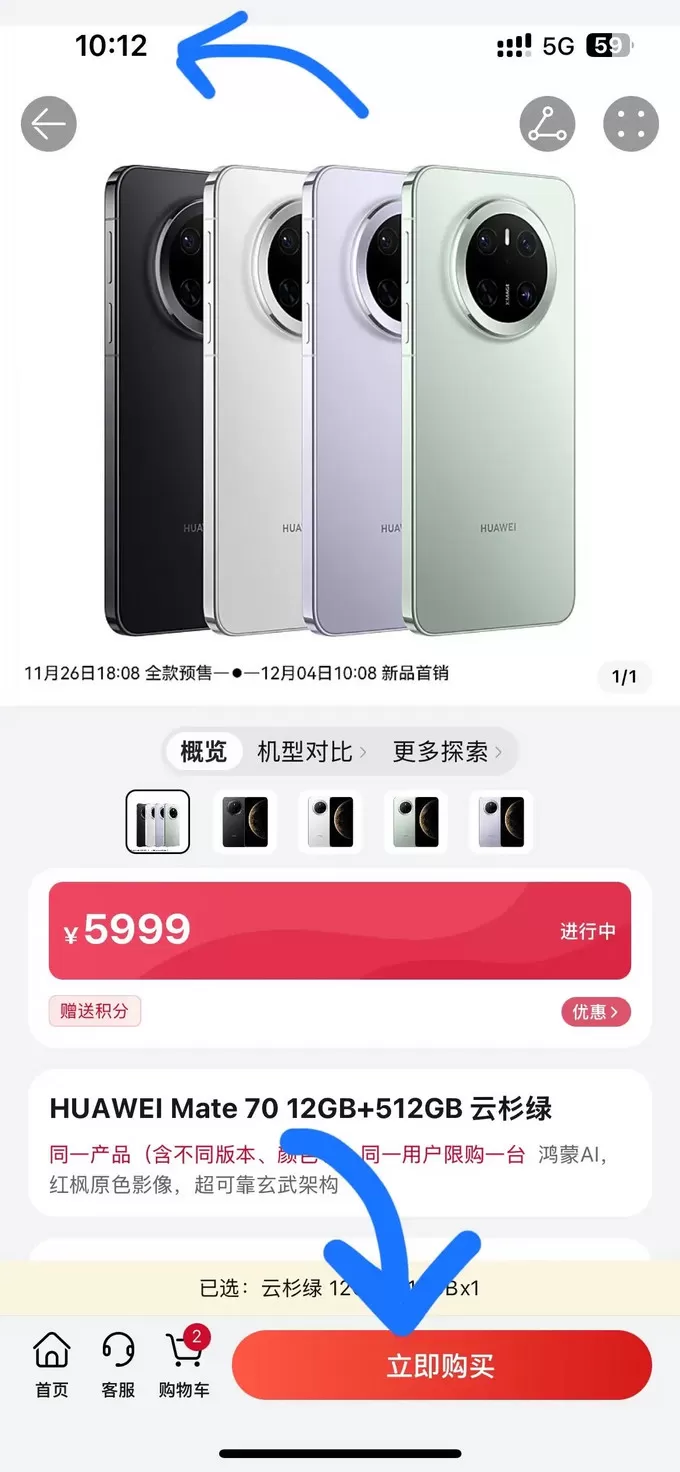Open the four-dot more options menu
This screenshot has width=680, height=1472.
631,124
